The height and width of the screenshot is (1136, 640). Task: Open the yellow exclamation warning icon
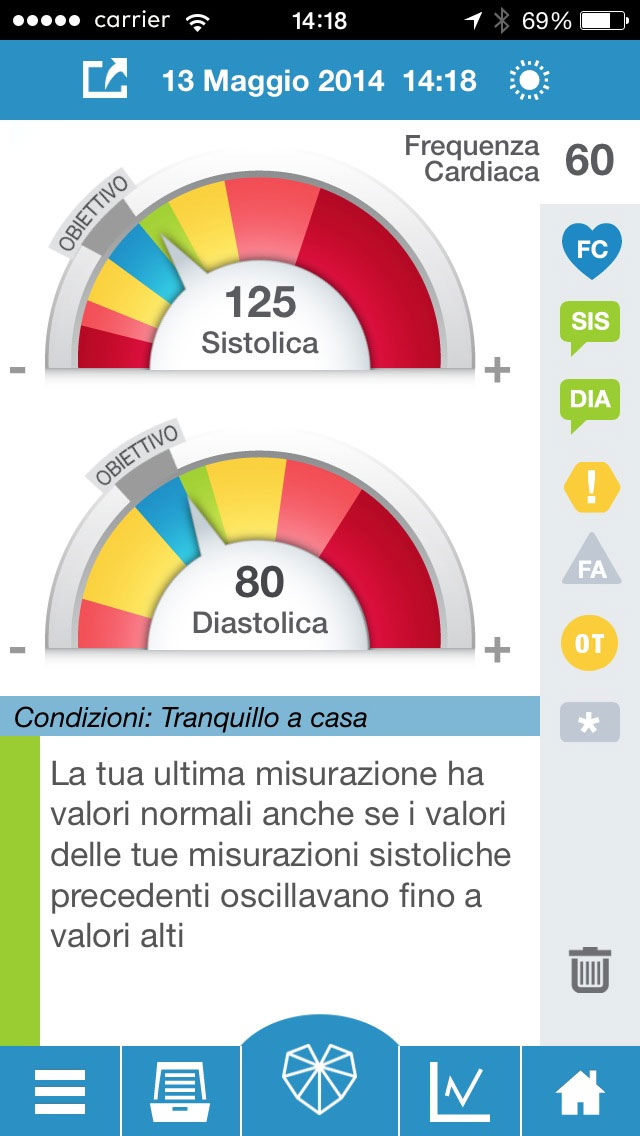coord(591,487)
